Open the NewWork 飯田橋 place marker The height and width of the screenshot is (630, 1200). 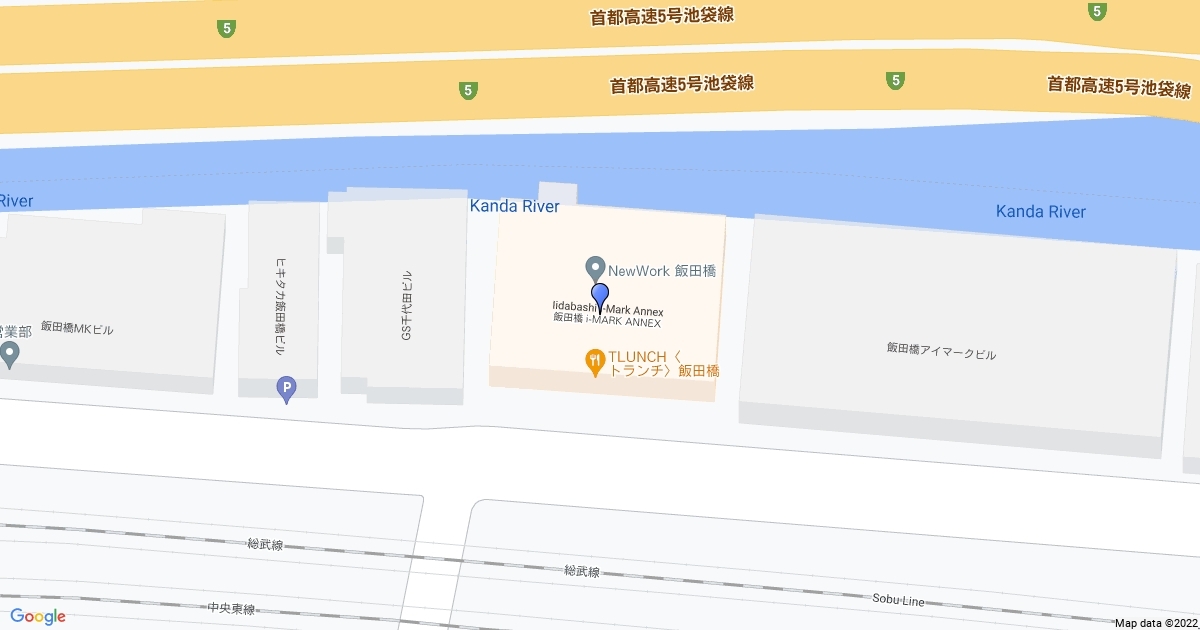click(x=595, y=269)
